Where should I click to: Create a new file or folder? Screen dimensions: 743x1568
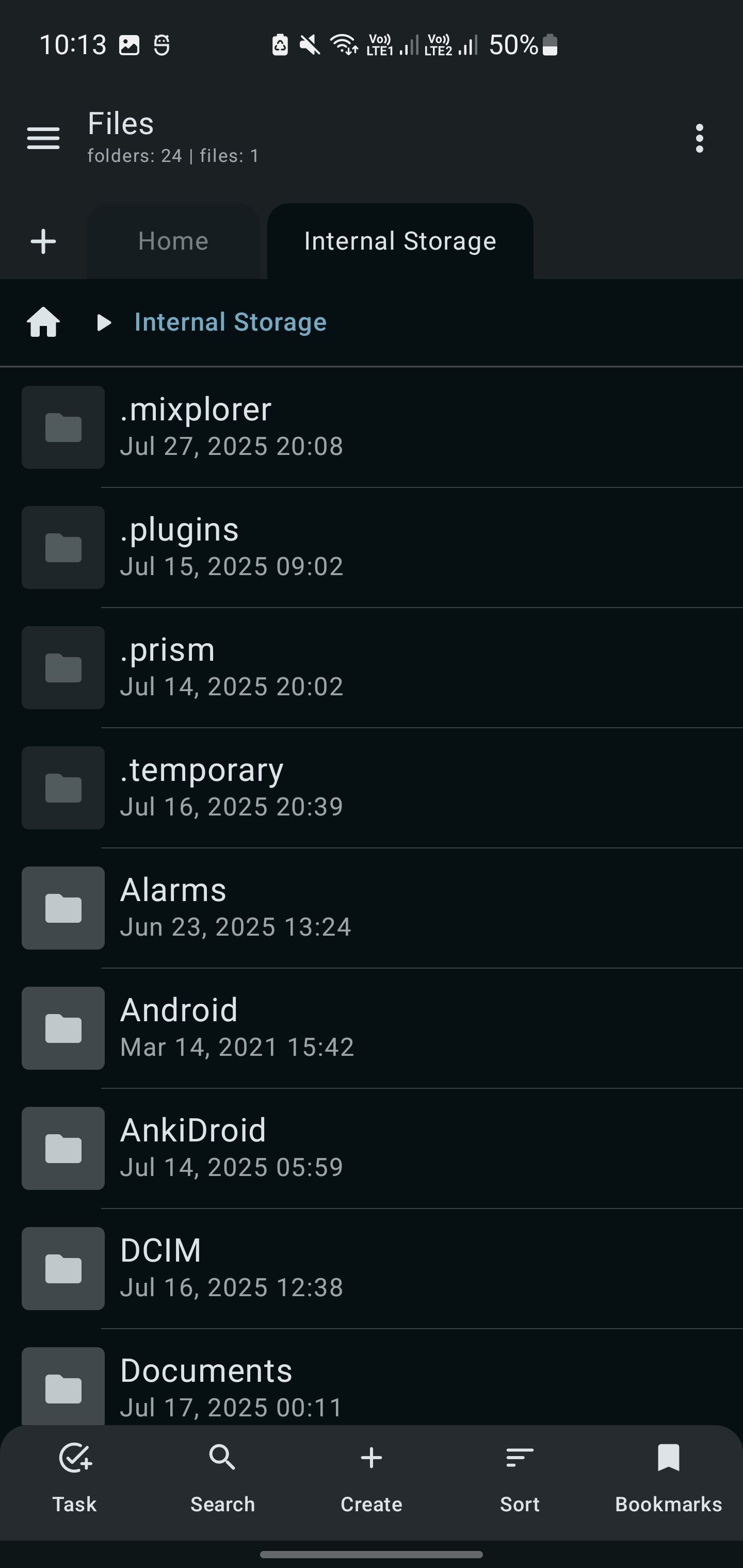click(371, 1478)
